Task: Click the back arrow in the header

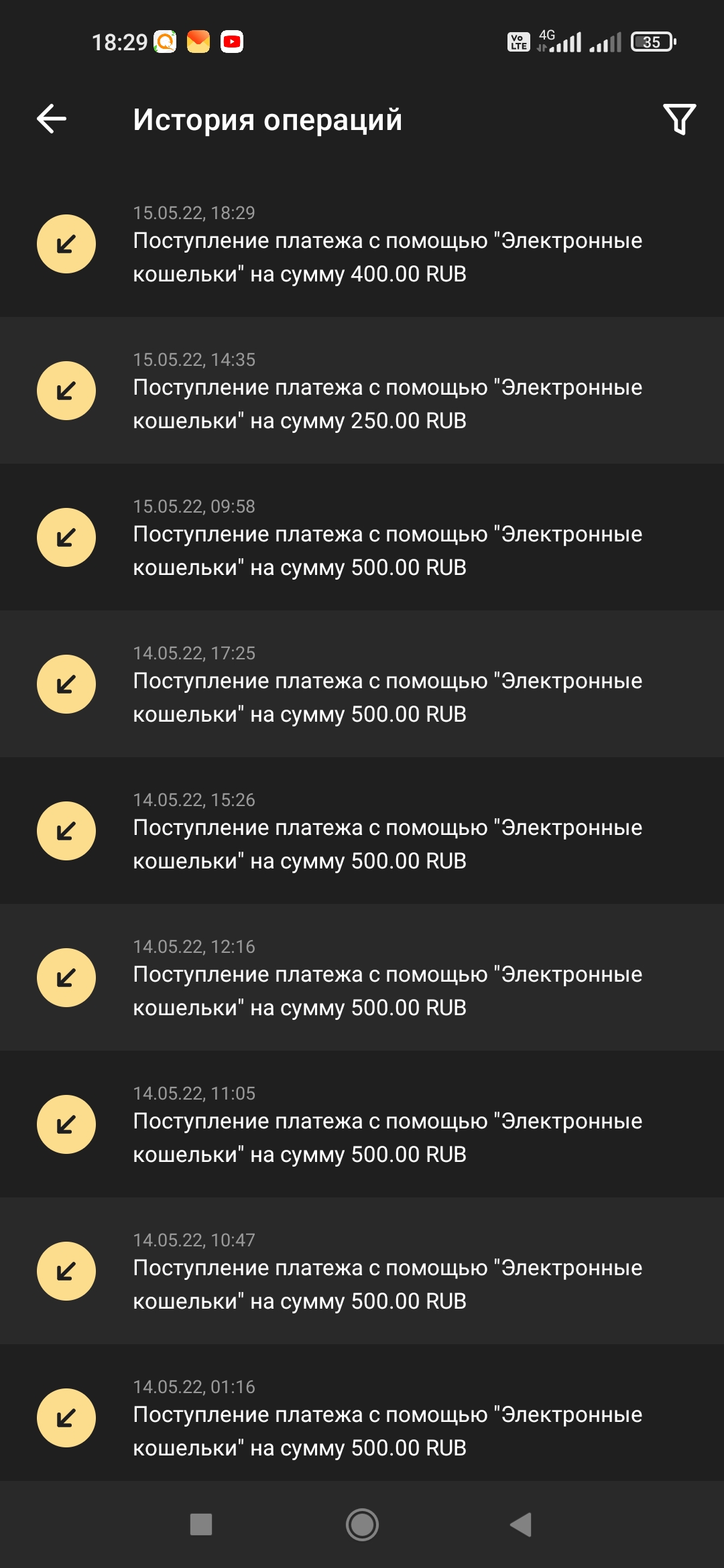Action: (50, 121)
